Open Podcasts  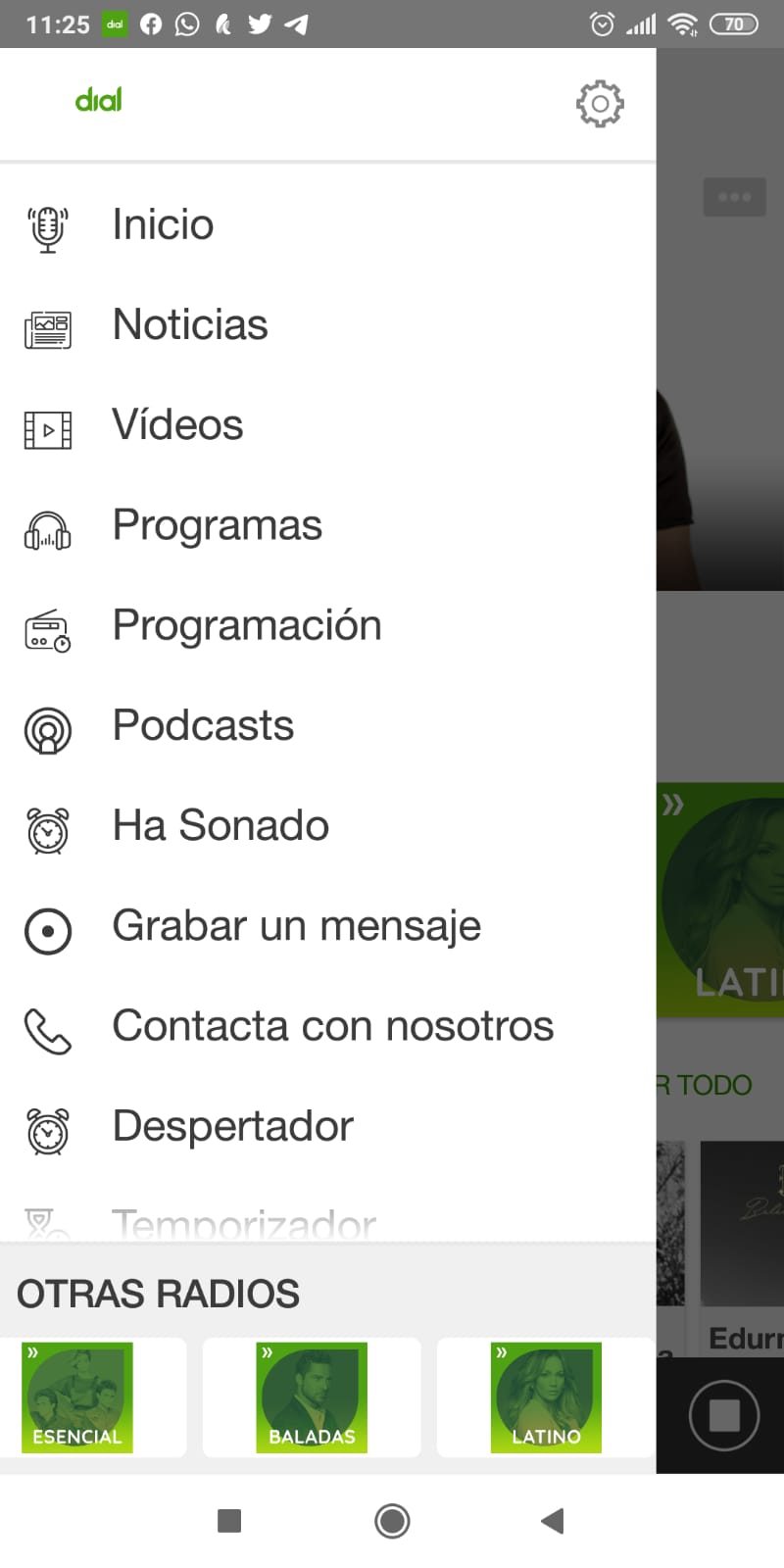click(203, 726)
